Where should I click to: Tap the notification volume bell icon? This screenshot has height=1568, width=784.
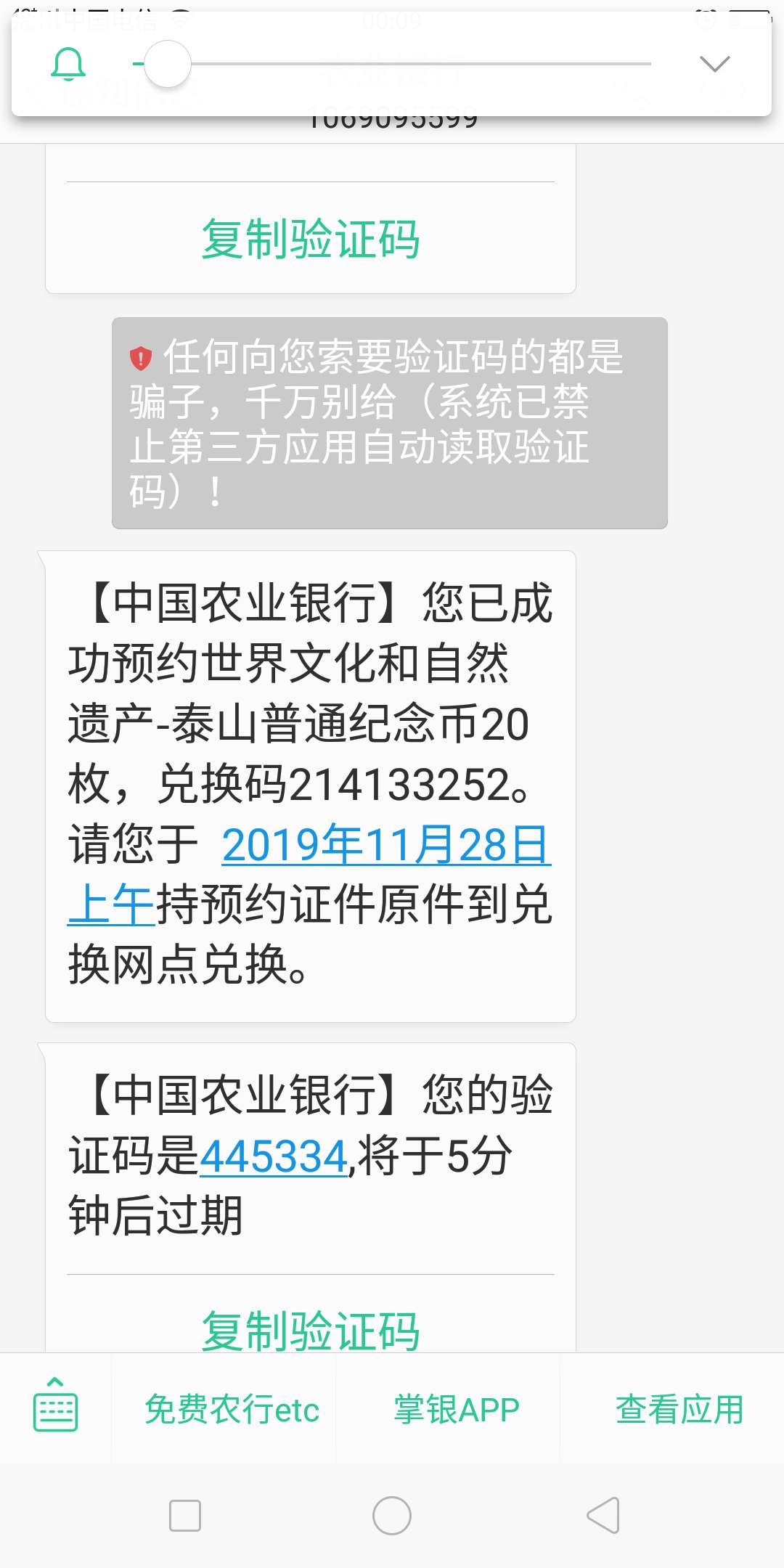68,64
